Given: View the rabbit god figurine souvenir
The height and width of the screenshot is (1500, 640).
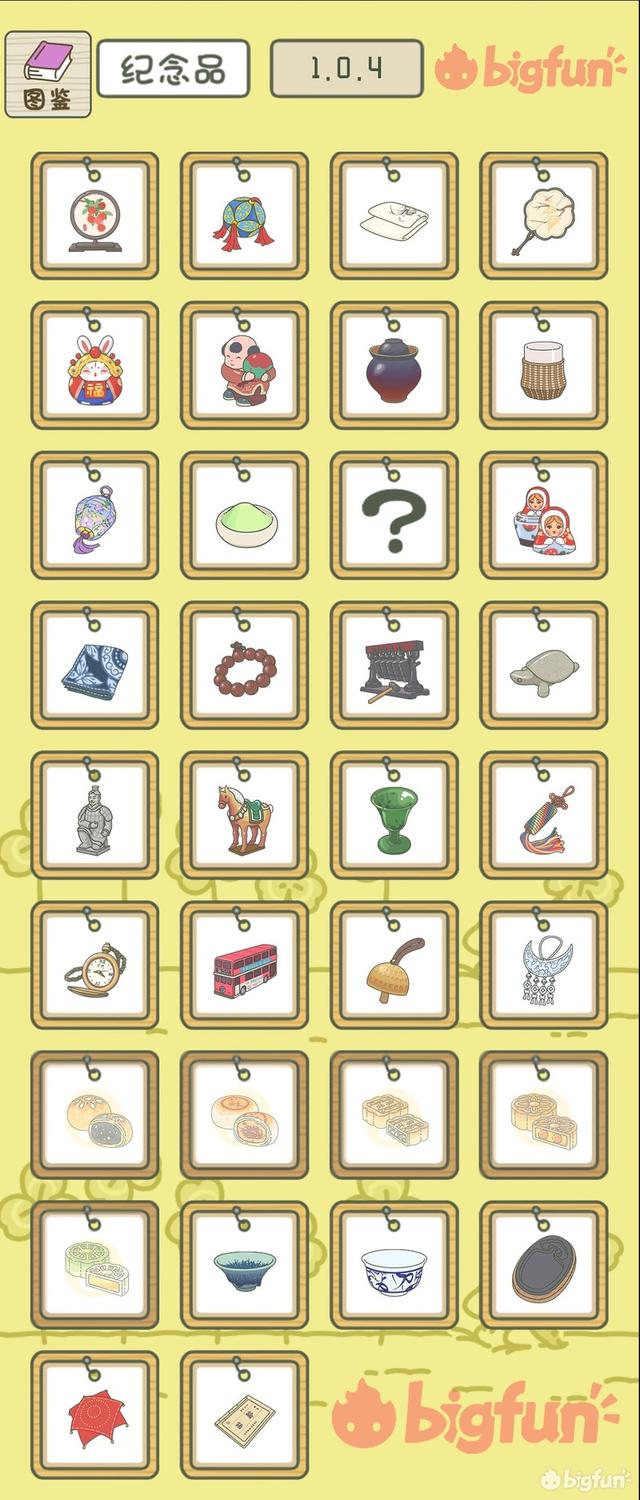Looking at the screenshot, I should coord(94,369).
